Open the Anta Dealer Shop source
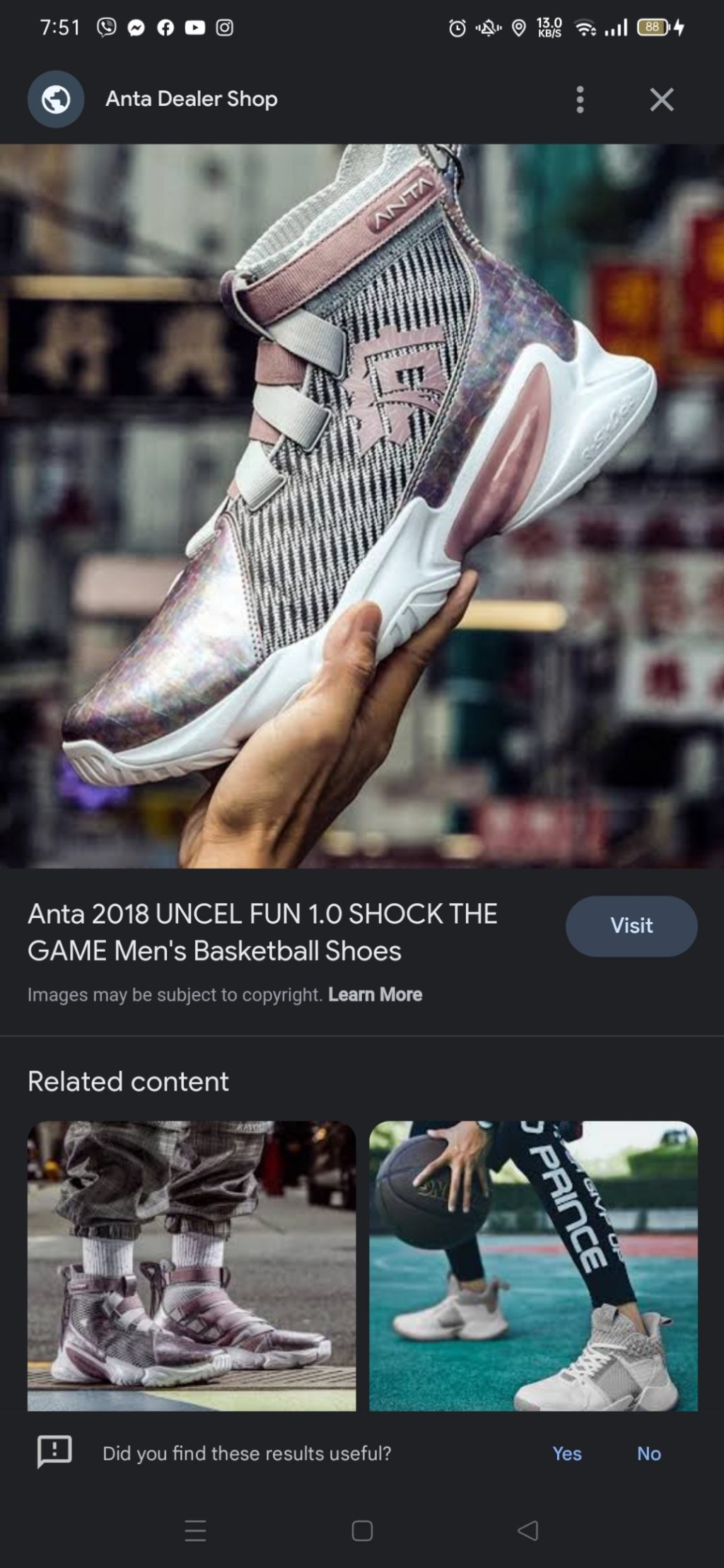Viewport: 724px width, 1568px height. pyautogui.click(x=191, y=99)
